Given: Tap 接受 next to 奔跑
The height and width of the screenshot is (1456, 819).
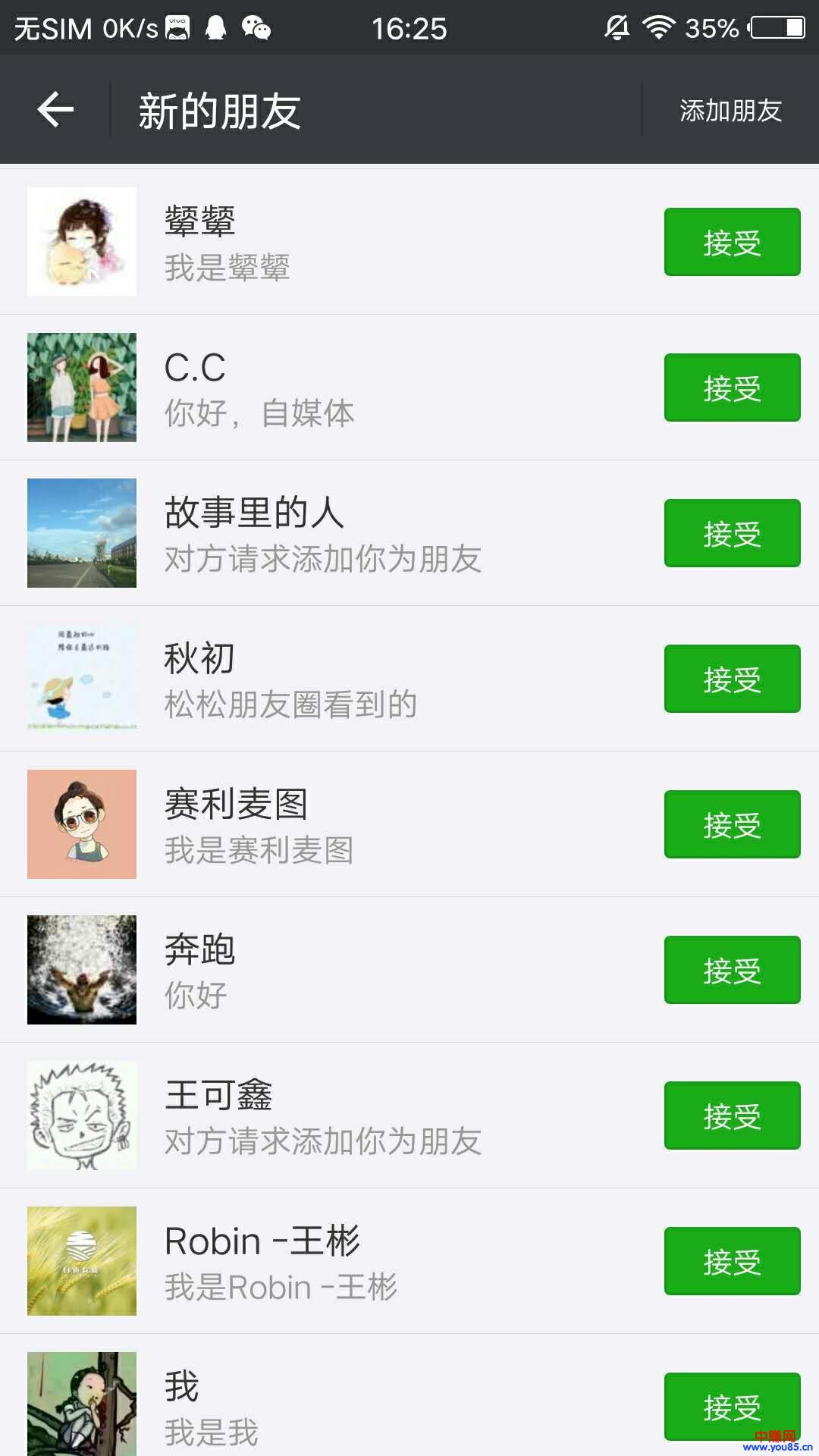Looking at the screenshot, I should (732, 970).
